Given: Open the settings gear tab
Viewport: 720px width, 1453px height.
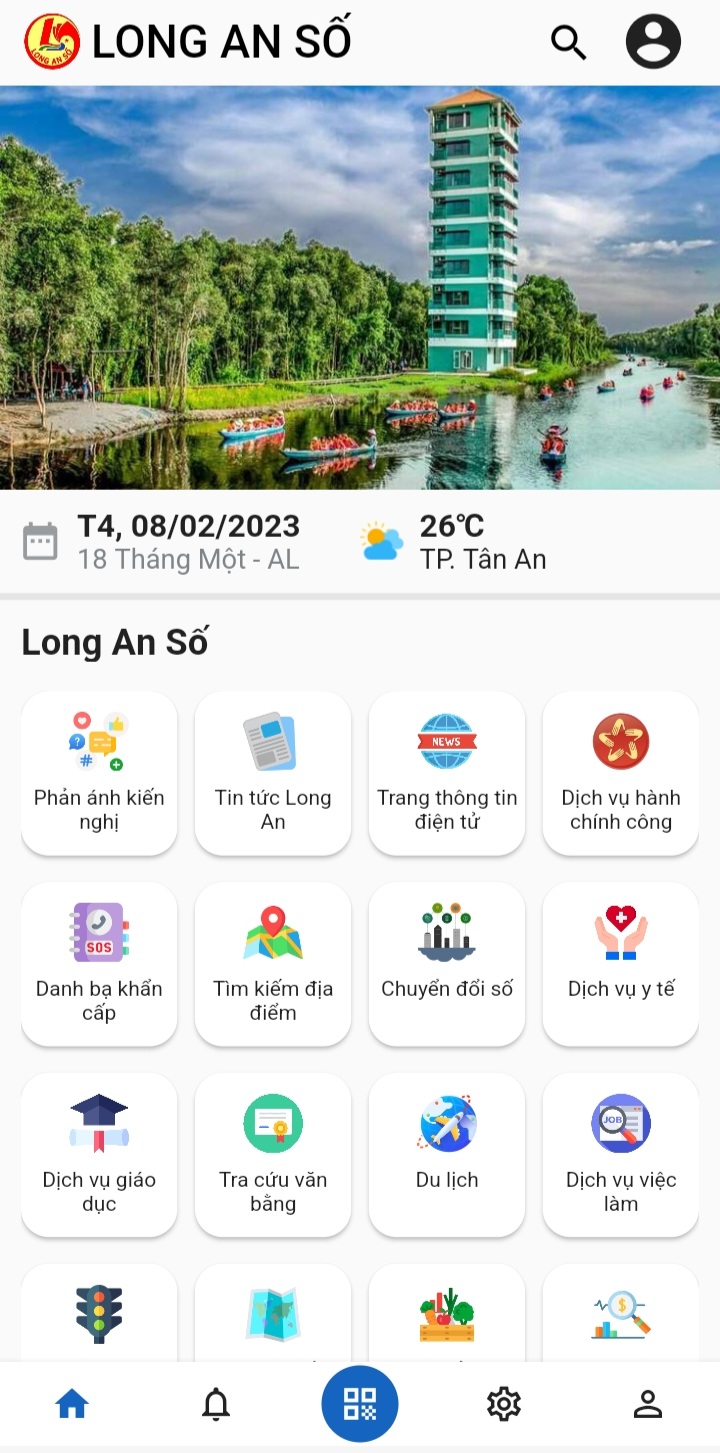Looking at the screenshot, I should pyautogui.click(x=504, y=1405).
